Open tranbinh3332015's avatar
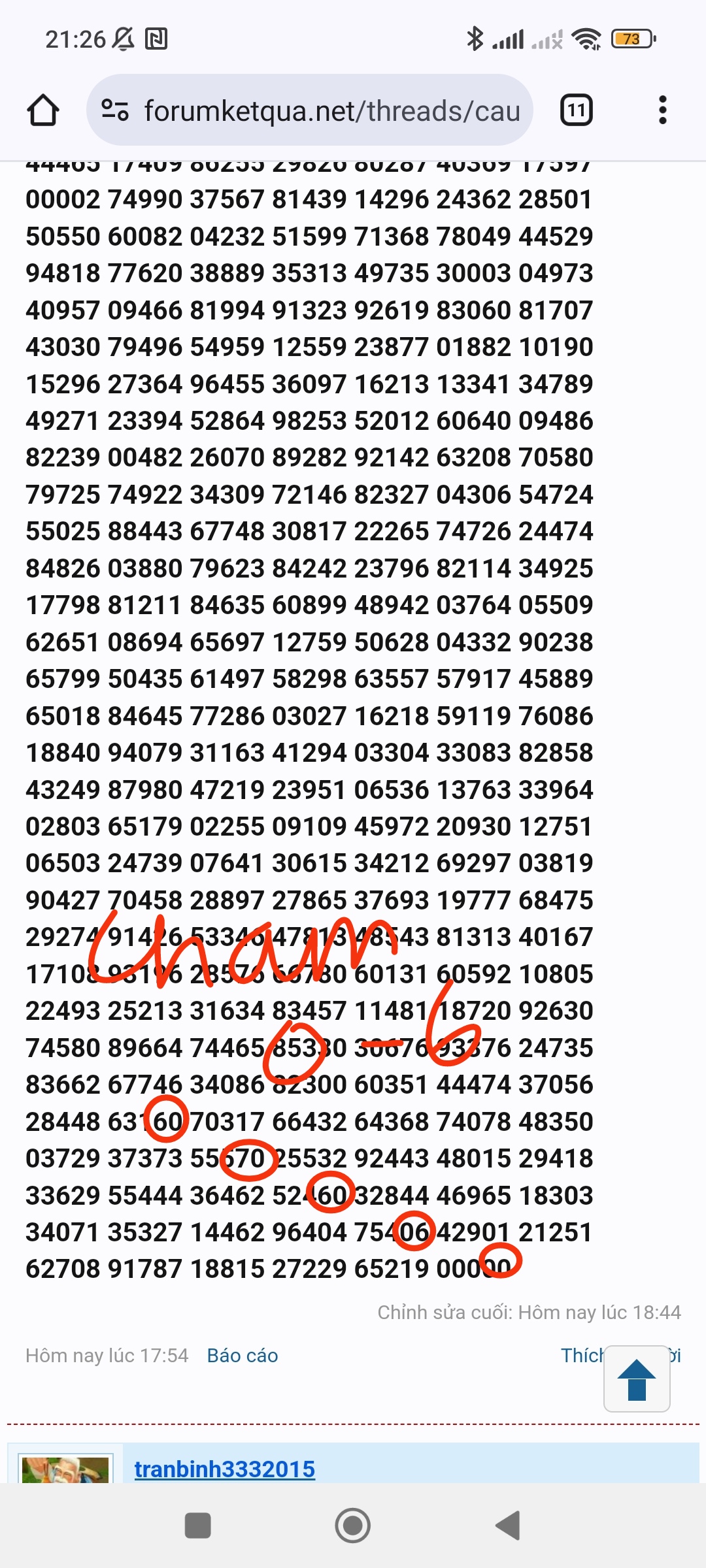706x1568 pixels. [x=65, y=1469]
